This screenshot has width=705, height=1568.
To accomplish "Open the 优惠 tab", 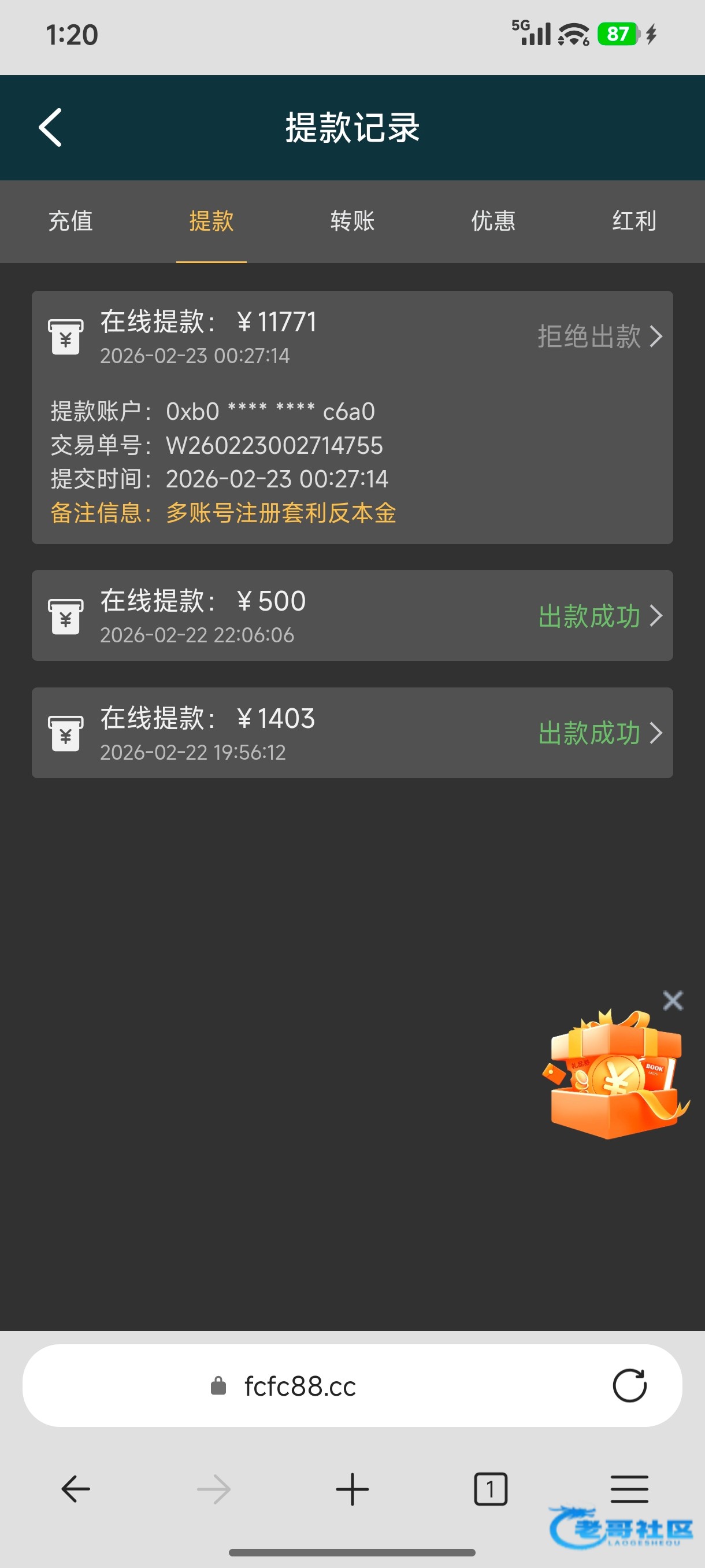I will [x=493, y=221].
